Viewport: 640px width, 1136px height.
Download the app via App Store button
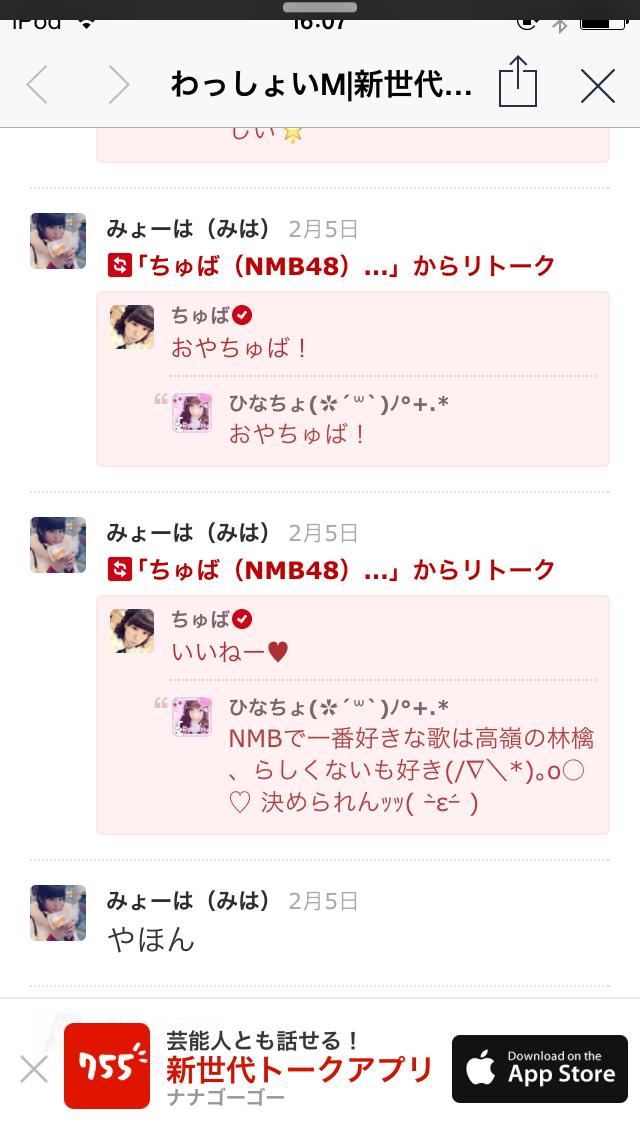pyautogui.click(x=539, y=1069)
